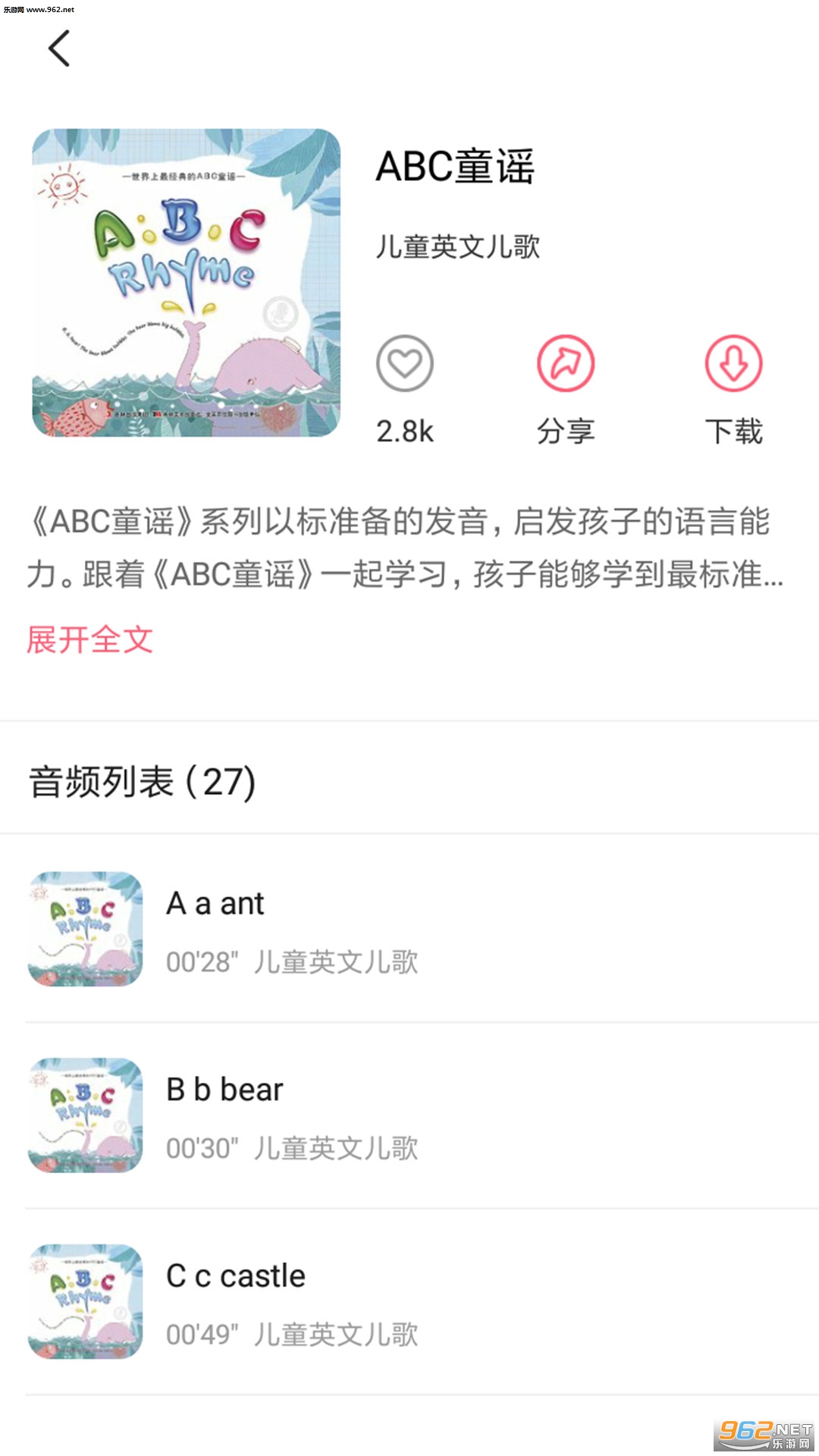Open the ABC Rhyme album cover image

click(x=186, y=283)
